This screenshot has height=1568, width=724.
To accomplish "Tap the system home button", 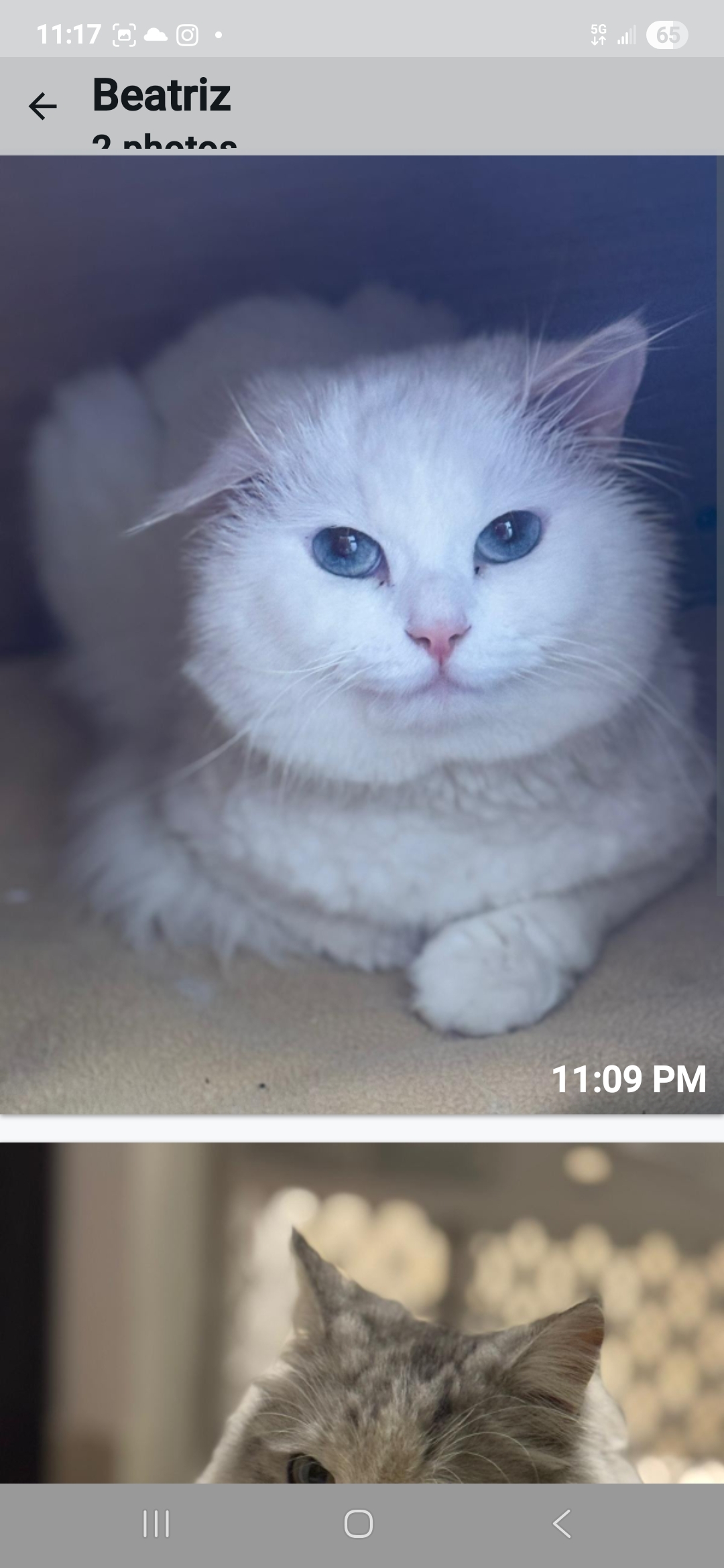I will [359, 1524].
